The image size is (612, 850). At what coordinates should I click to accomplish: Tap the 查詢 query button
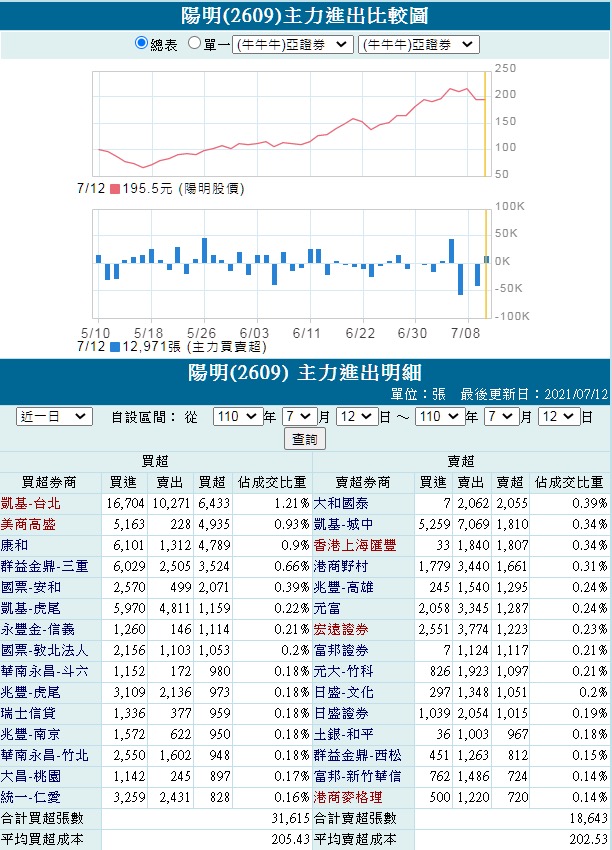click(306, 439)
